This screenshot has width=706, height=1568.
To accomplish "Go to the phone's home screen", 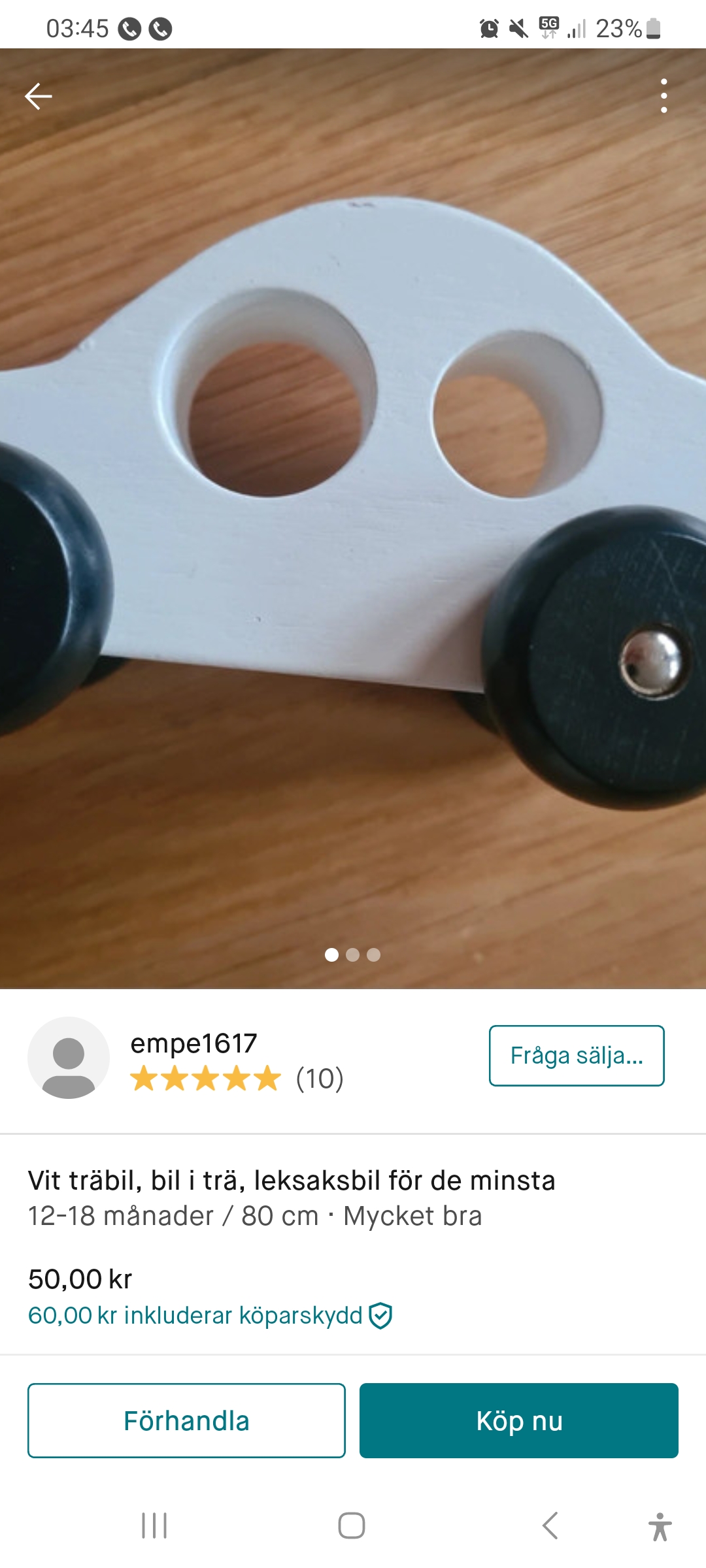I will tap(352, 1526).
